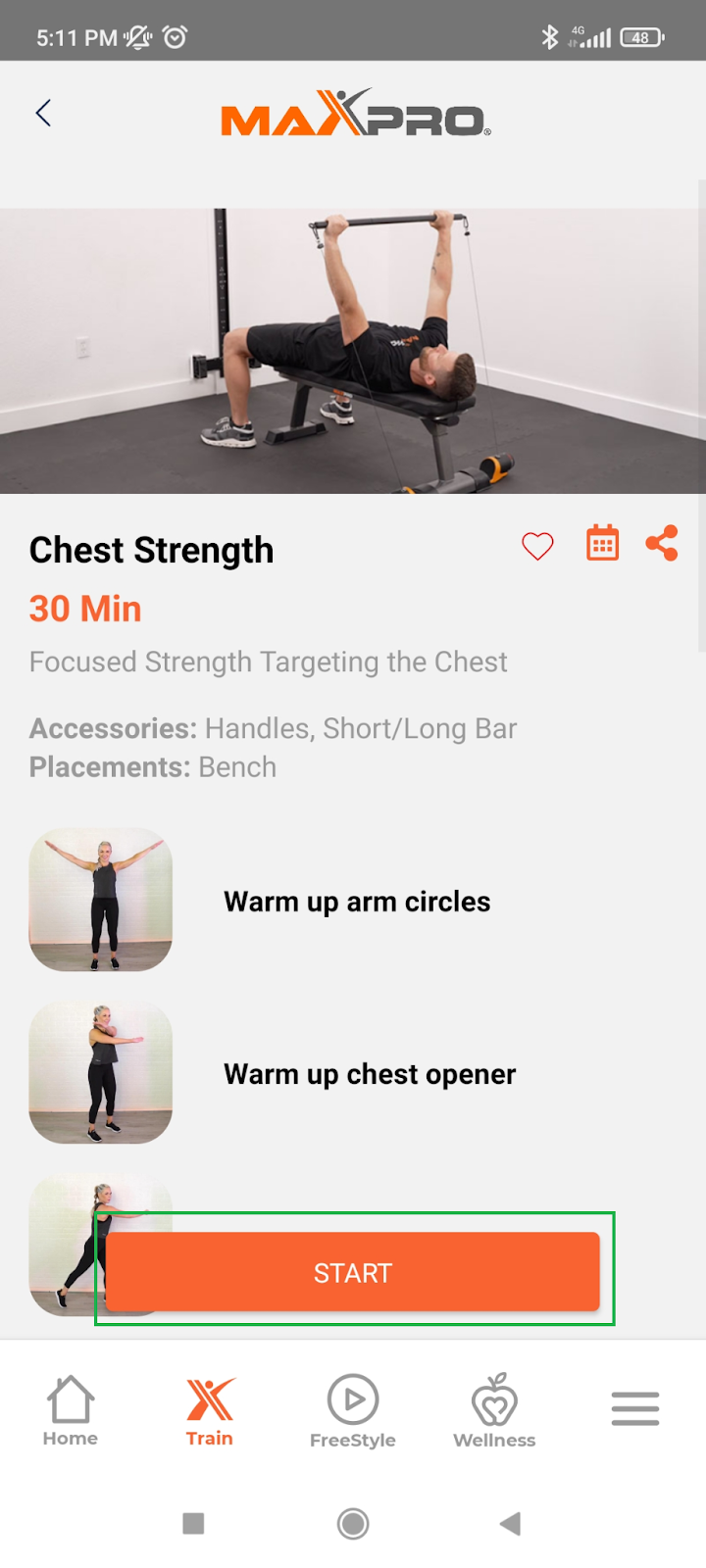The image size is (706, 1568).
Task: Schedule workout with the calendar icon
Action: click(x=602, y=543)
